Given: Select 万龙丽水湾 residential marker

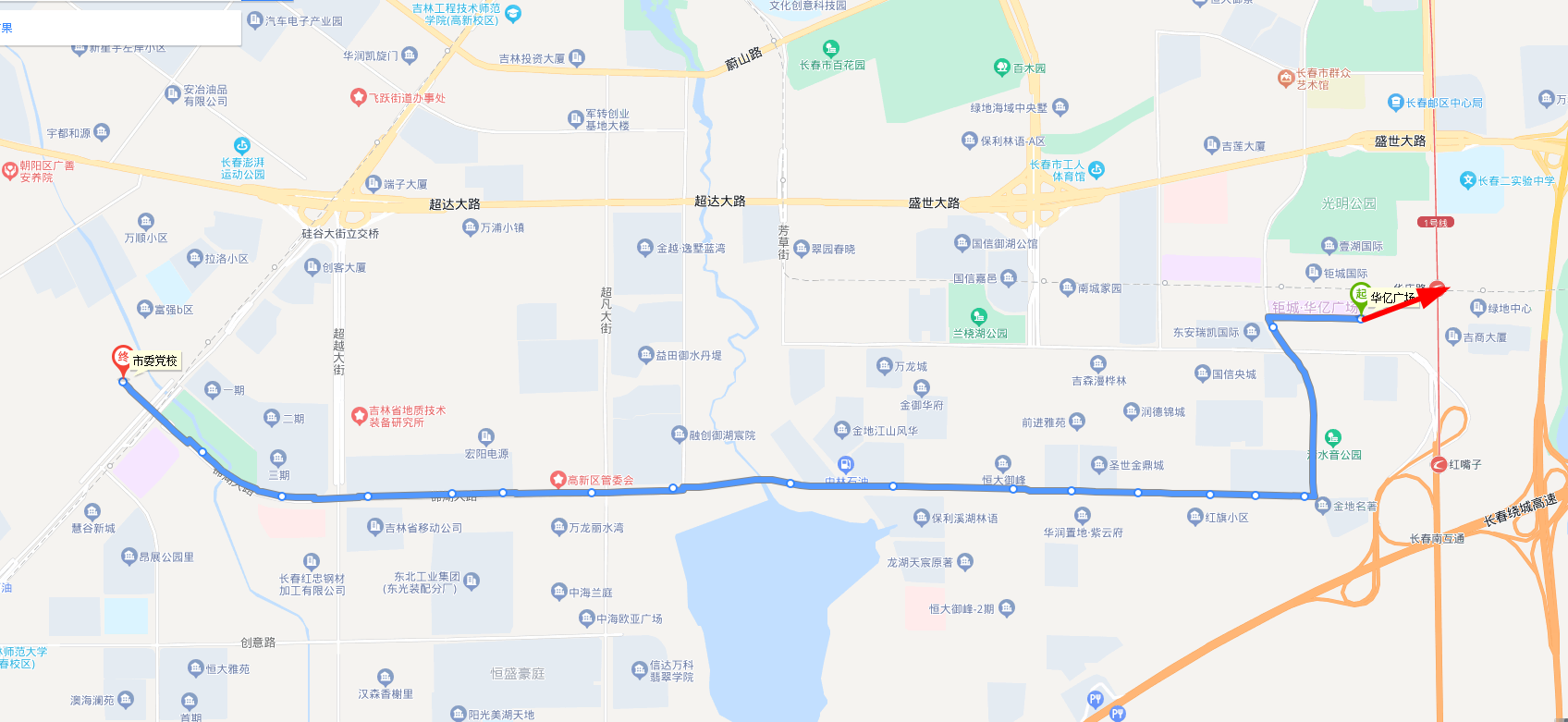Looking at the screenshot, I should click(558, 527).
